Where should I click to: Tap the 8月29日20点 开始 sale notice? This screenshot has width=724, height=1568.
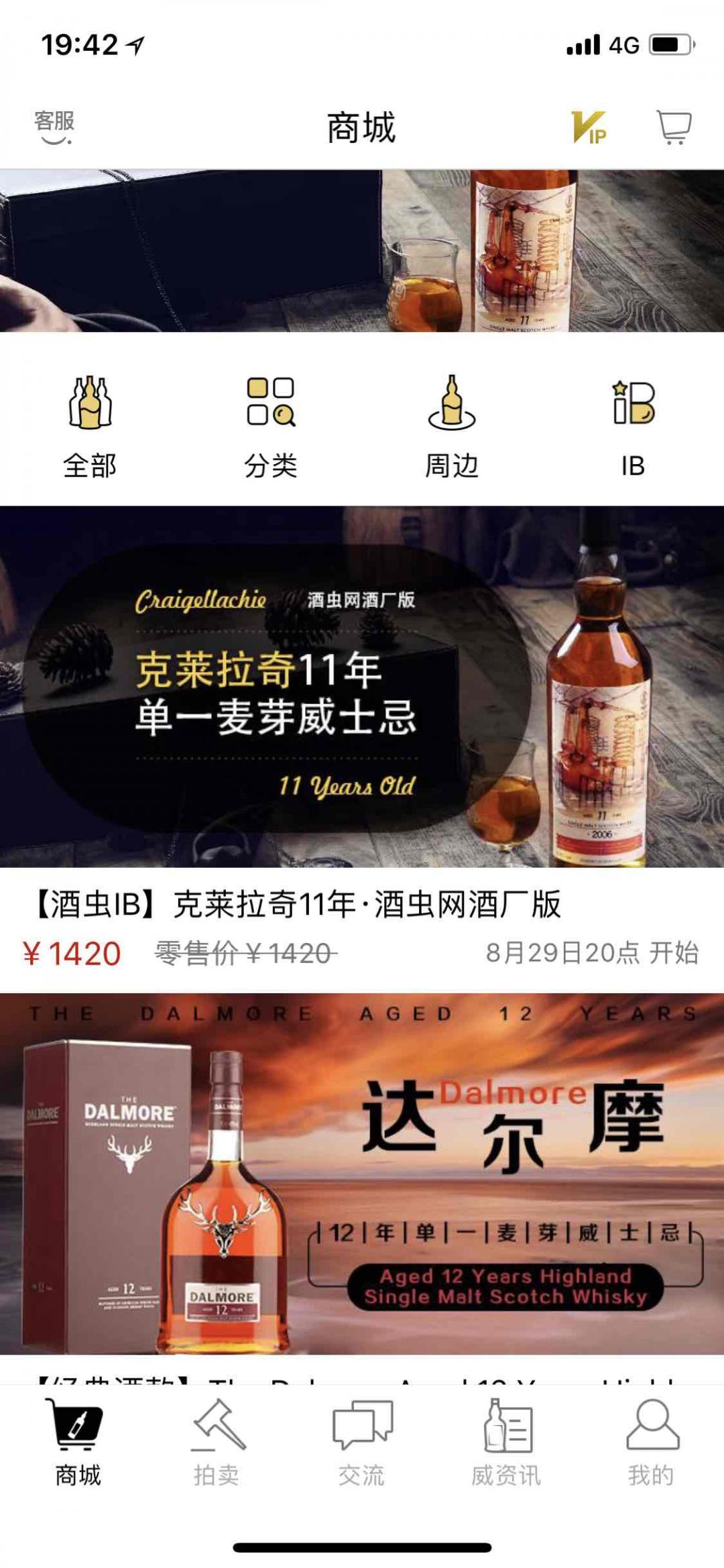point(593,954)
